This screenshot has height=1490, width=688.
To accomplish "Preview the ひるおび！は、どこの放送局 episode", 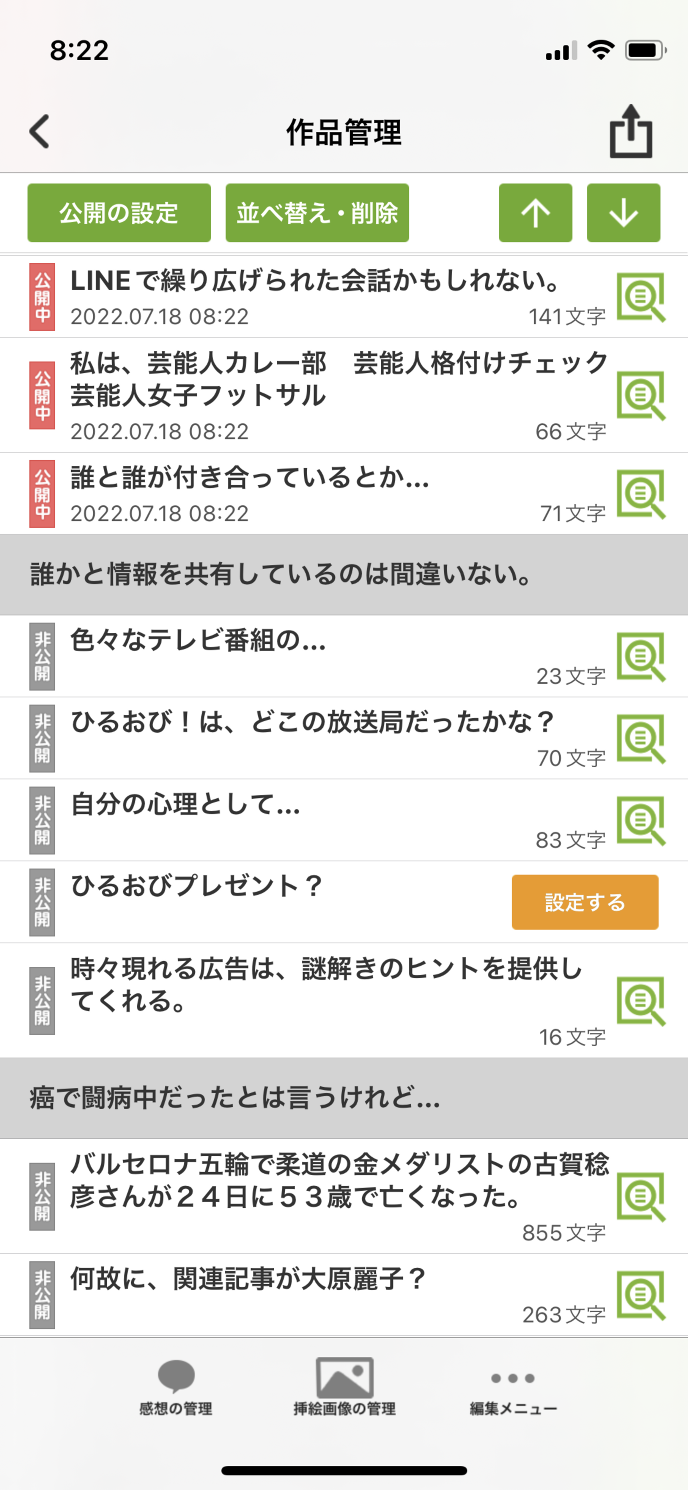I will [641, 739].
